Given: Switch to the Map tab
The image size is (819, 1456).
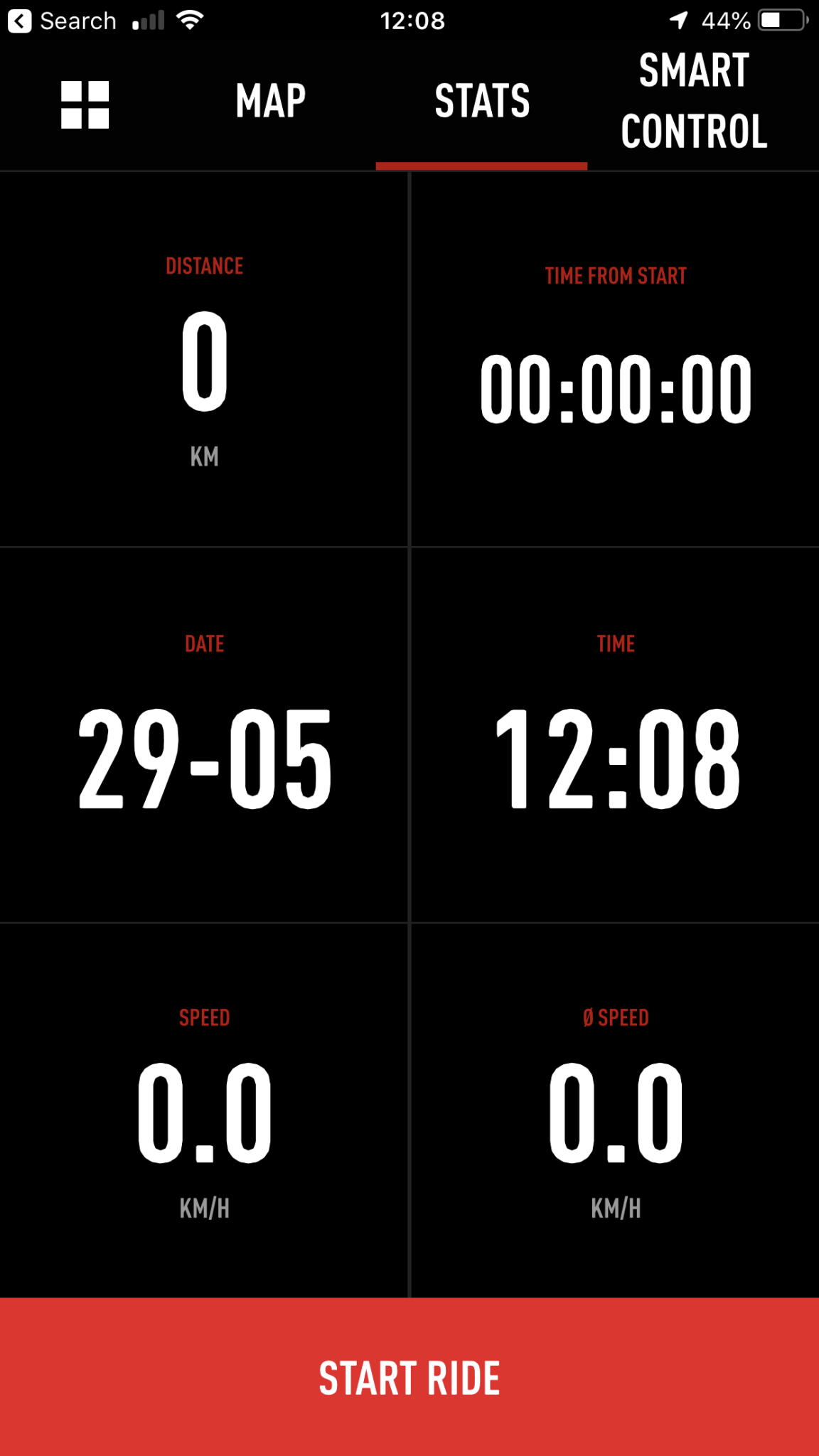Looking at the screenshot, I should [270, 101].
